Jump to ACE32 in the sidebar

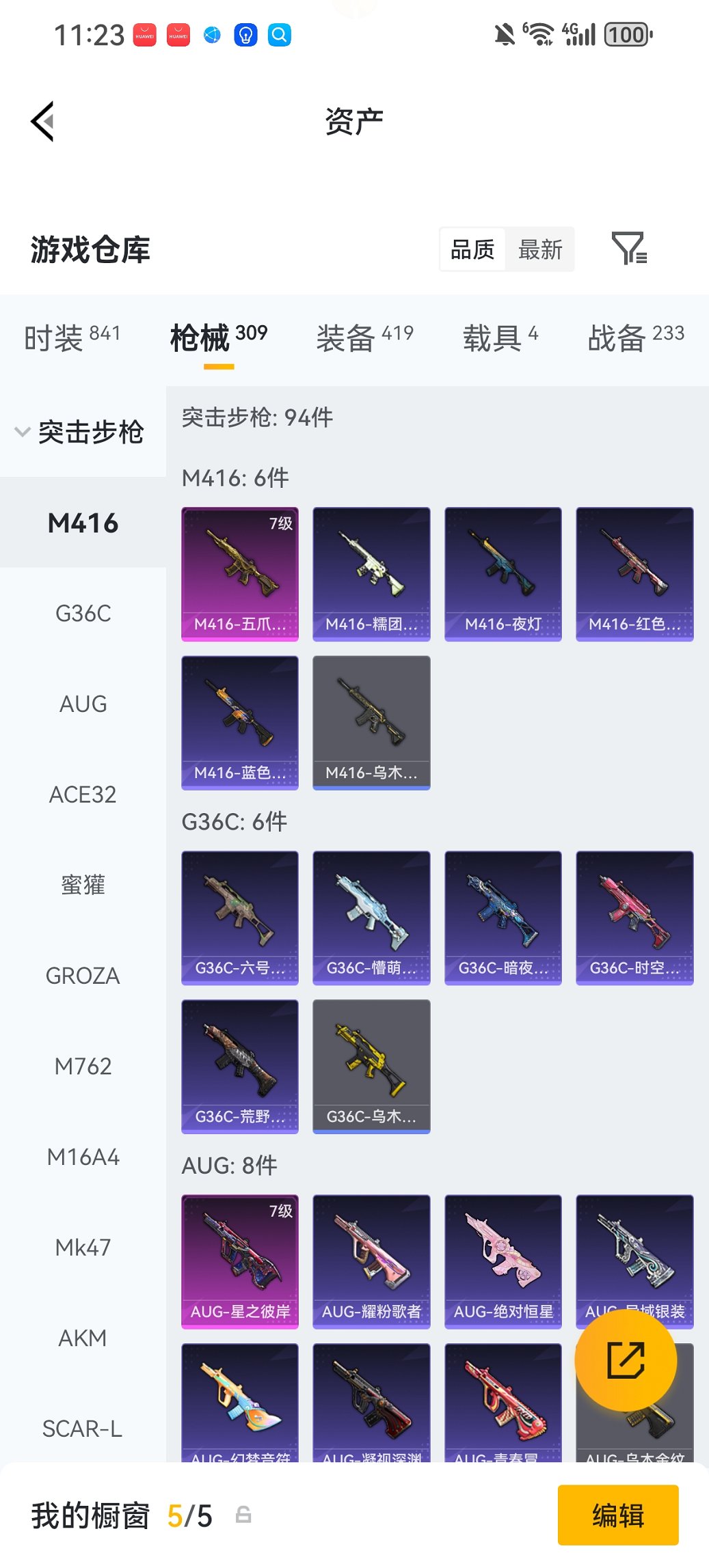pyautogui.click(x=83, y=795)
